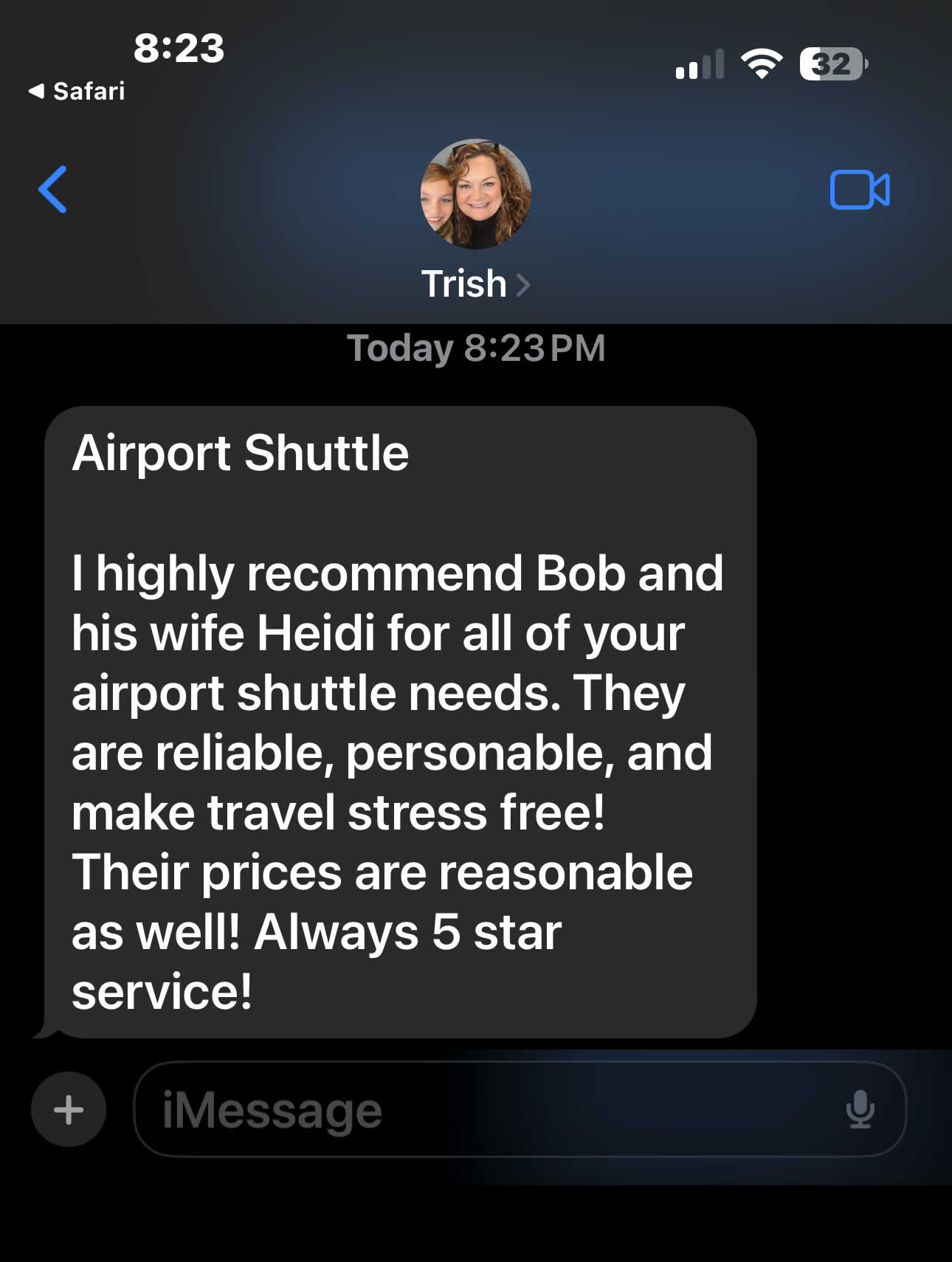
Task: Focus the iMessage text field
Action: (472, 1109)
